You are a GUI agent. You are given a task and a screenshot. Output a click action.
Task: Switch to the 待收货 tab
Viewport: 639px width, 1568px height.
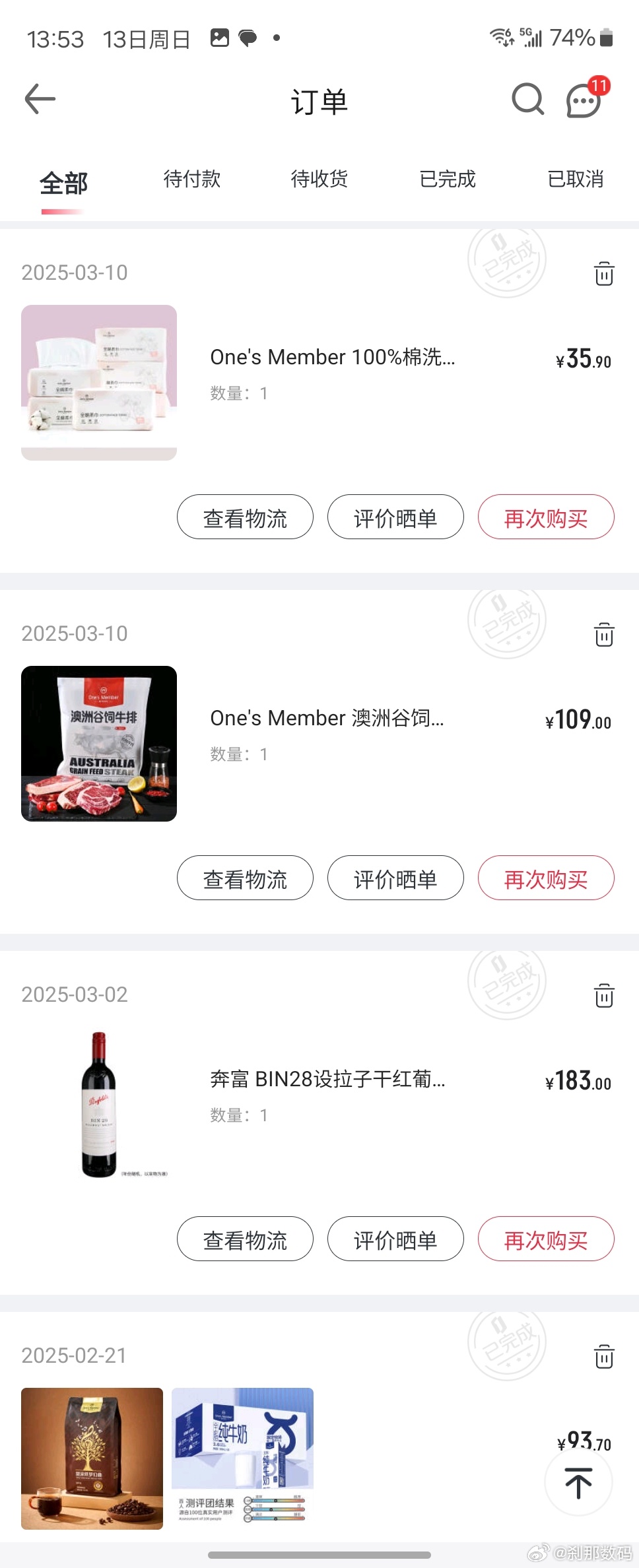pos(319,179)
